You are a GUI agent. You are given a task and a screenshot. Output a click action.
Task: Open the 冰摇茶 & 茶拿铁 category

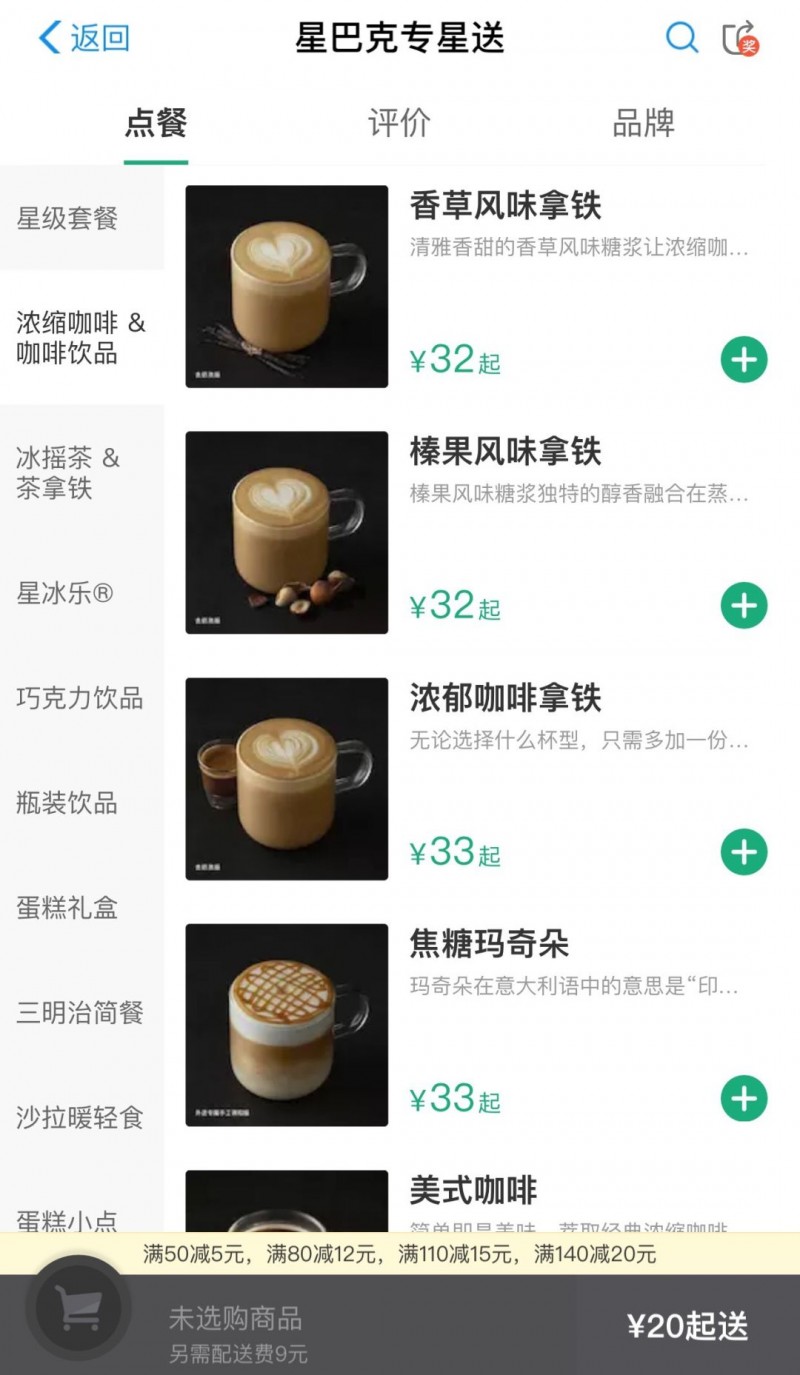[67, 473]
